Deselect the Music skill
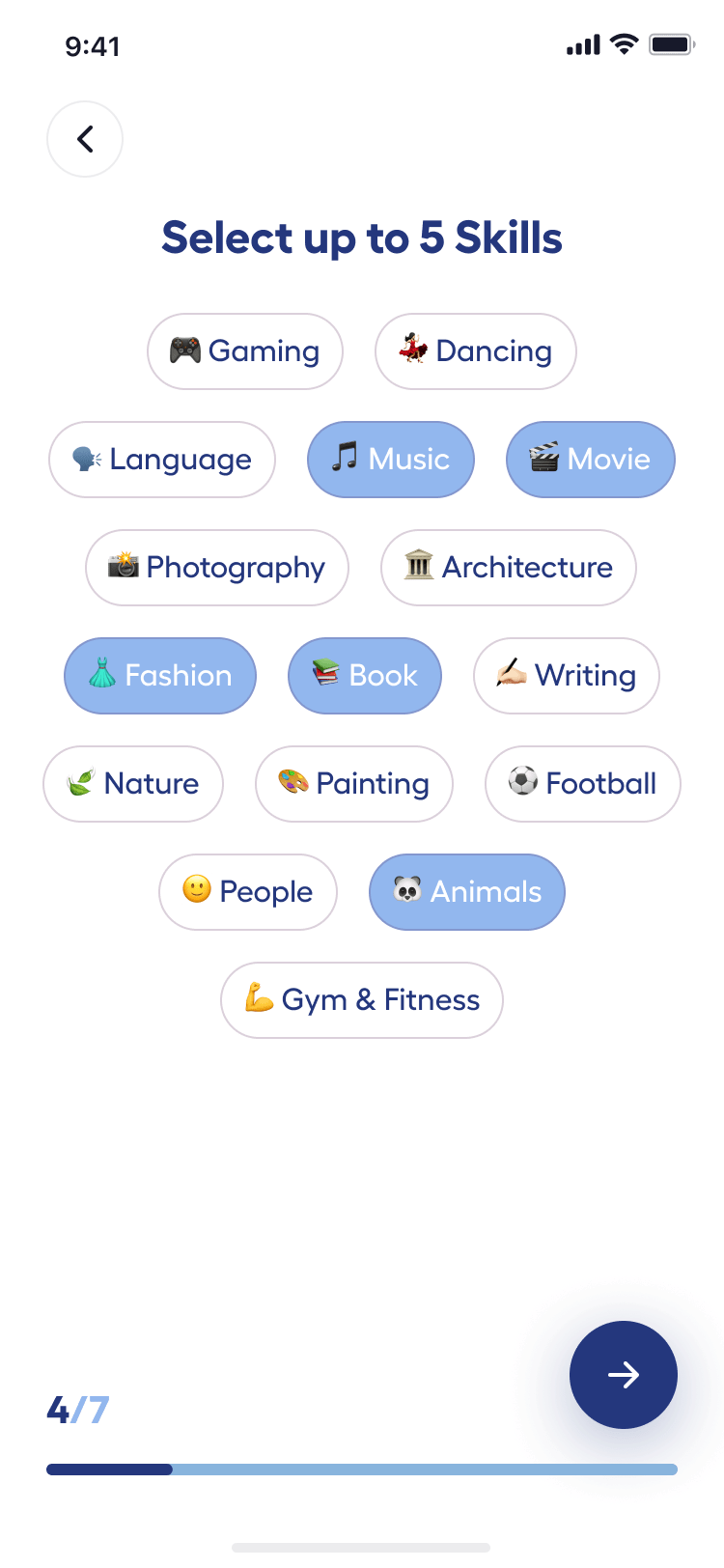Screen dimensions: 724x1568 390,460
